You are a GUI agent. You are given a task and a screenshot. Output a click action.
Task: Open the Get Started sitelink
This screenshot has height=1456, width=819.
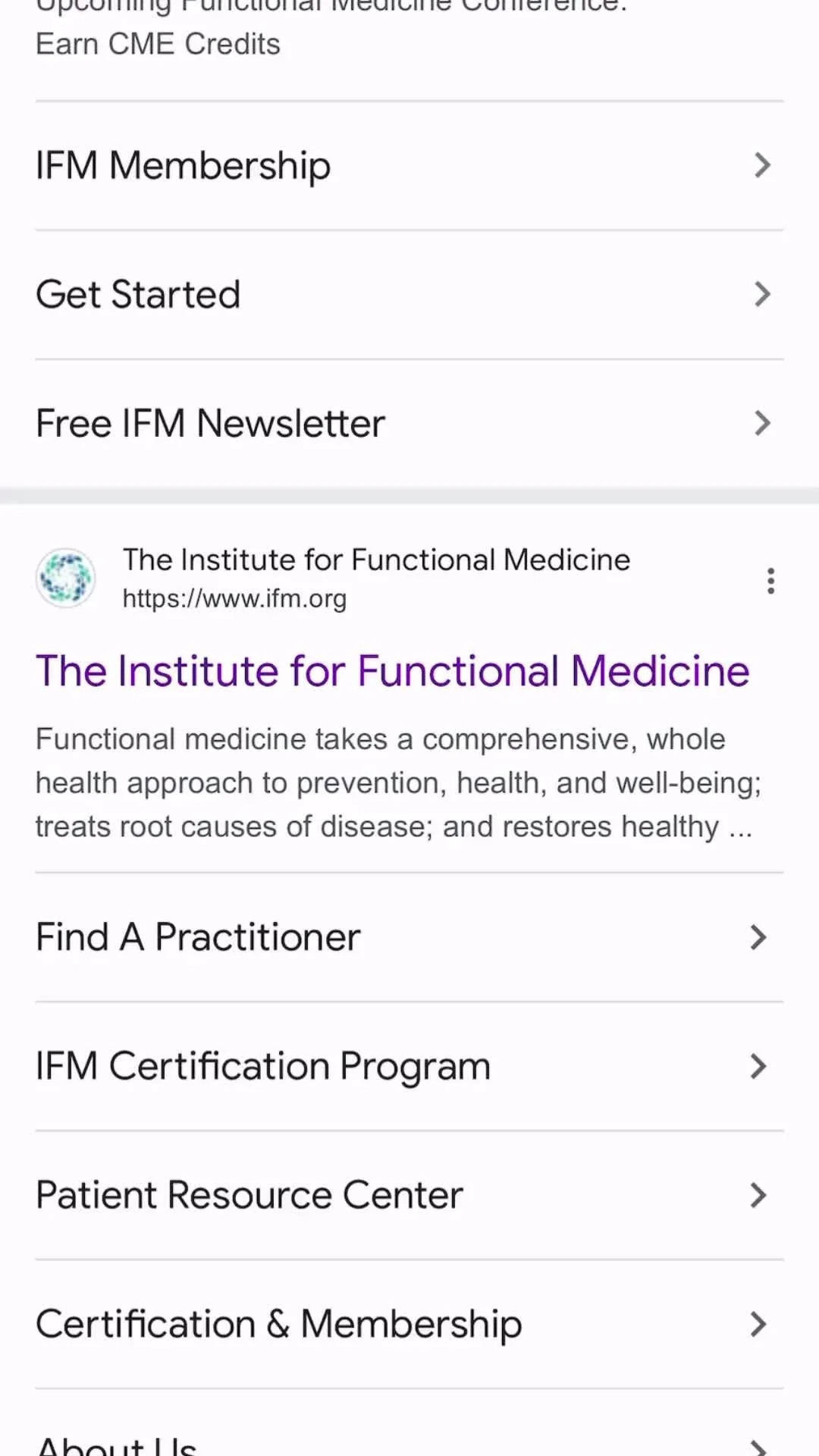point(409,294)
